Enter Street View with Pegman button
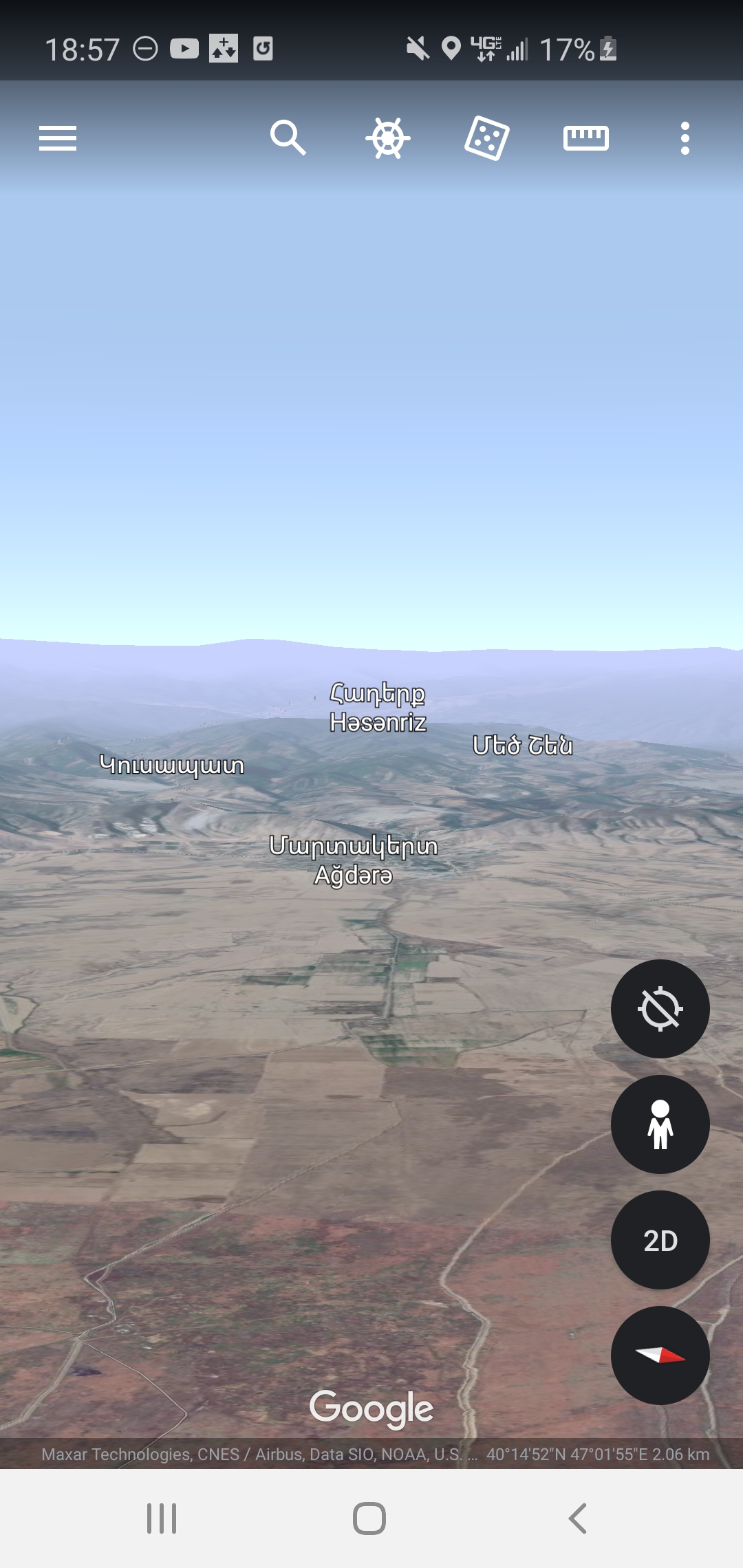743x1568 pixels. click(x=660, y=1124)
